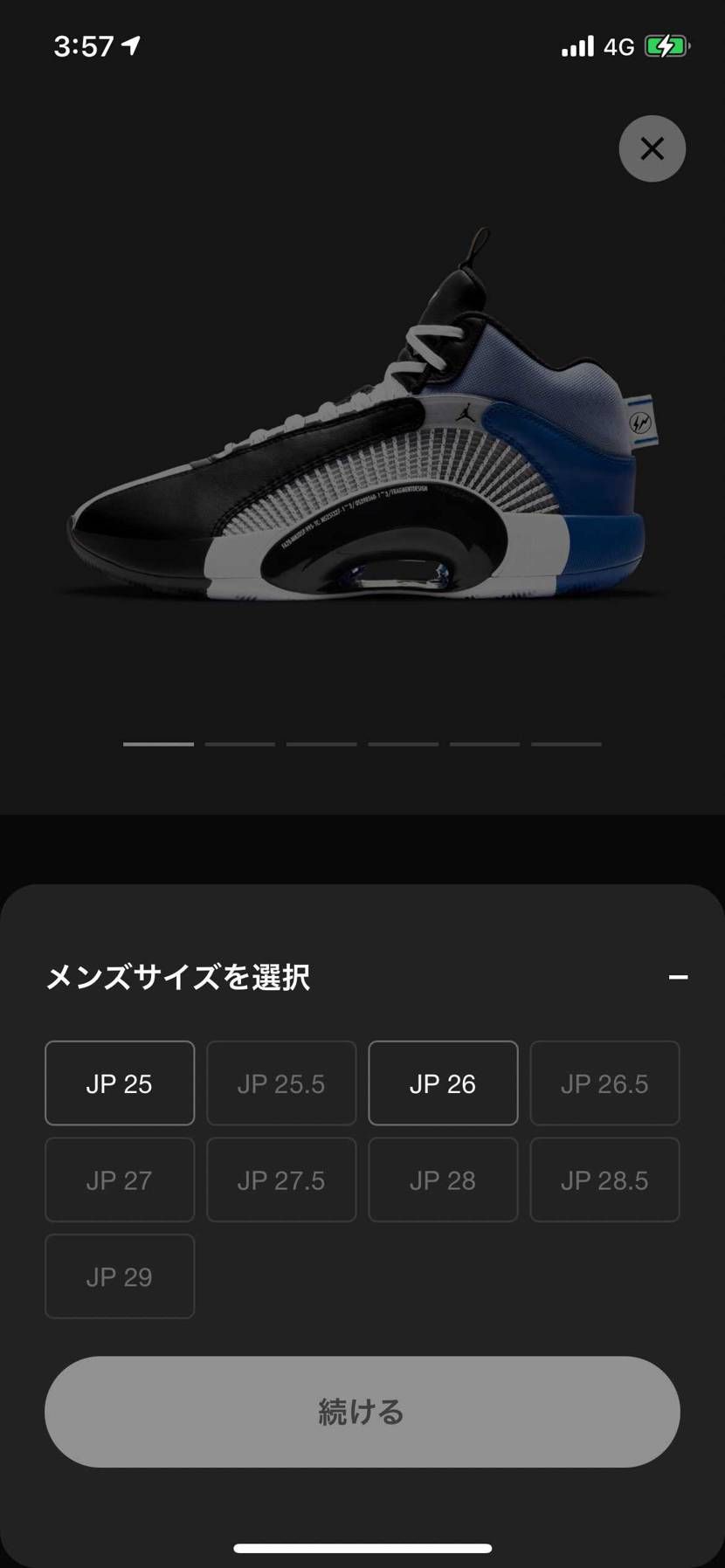
Task: Switch to the third image indicator
Action: tap(320, 743)
